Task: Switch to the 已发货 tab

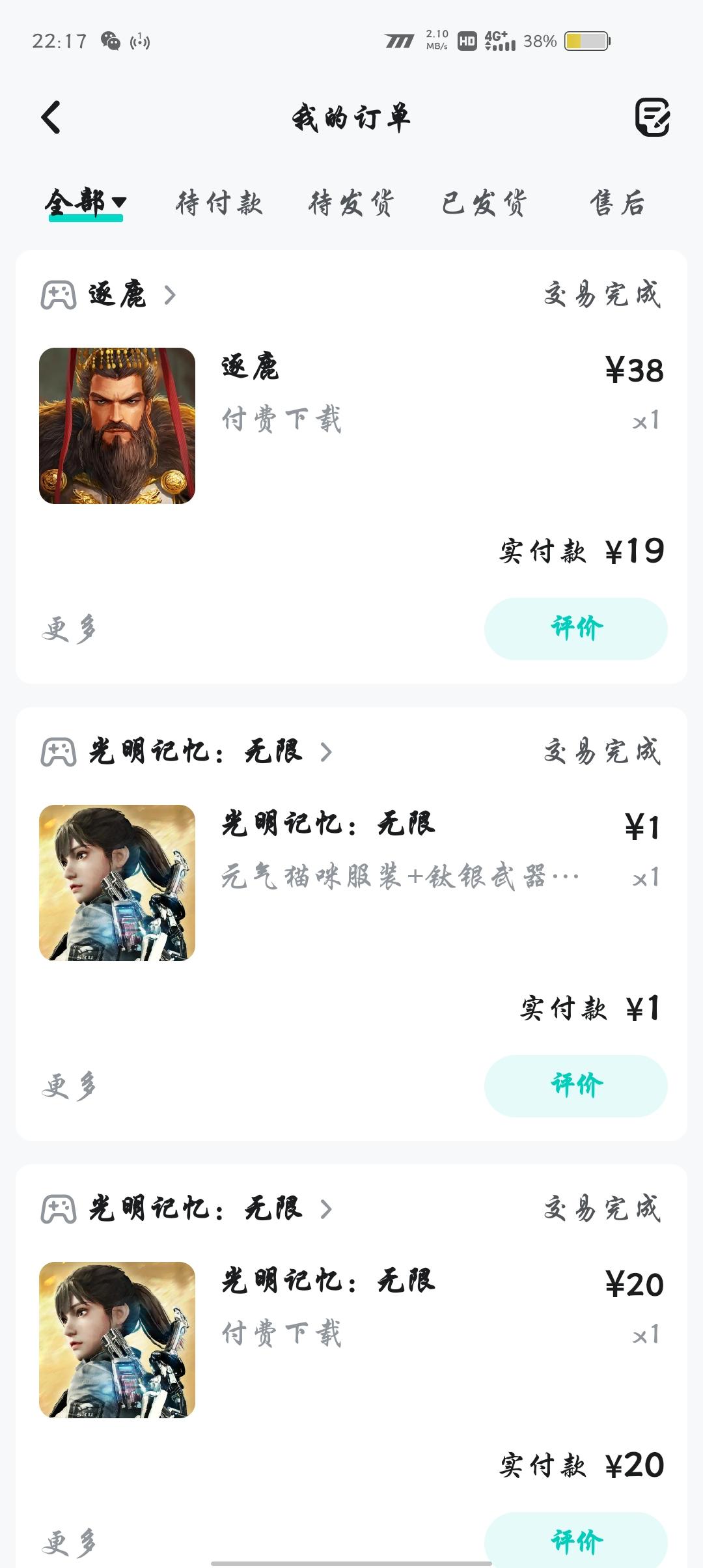Action: coord(484,203)
